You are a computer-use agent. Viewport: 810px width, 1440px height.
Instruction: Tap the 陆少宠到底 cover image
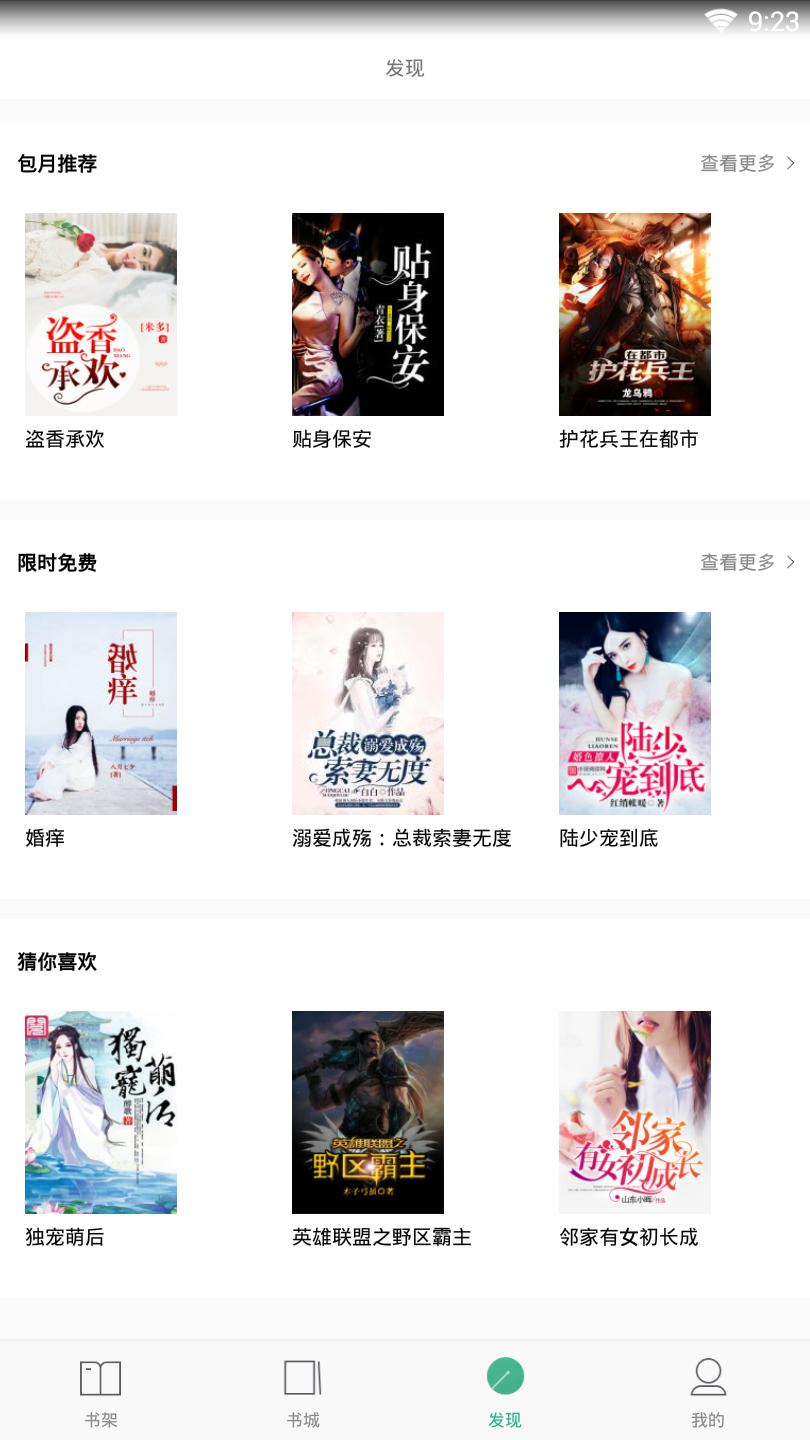click(x=634, y=713)
